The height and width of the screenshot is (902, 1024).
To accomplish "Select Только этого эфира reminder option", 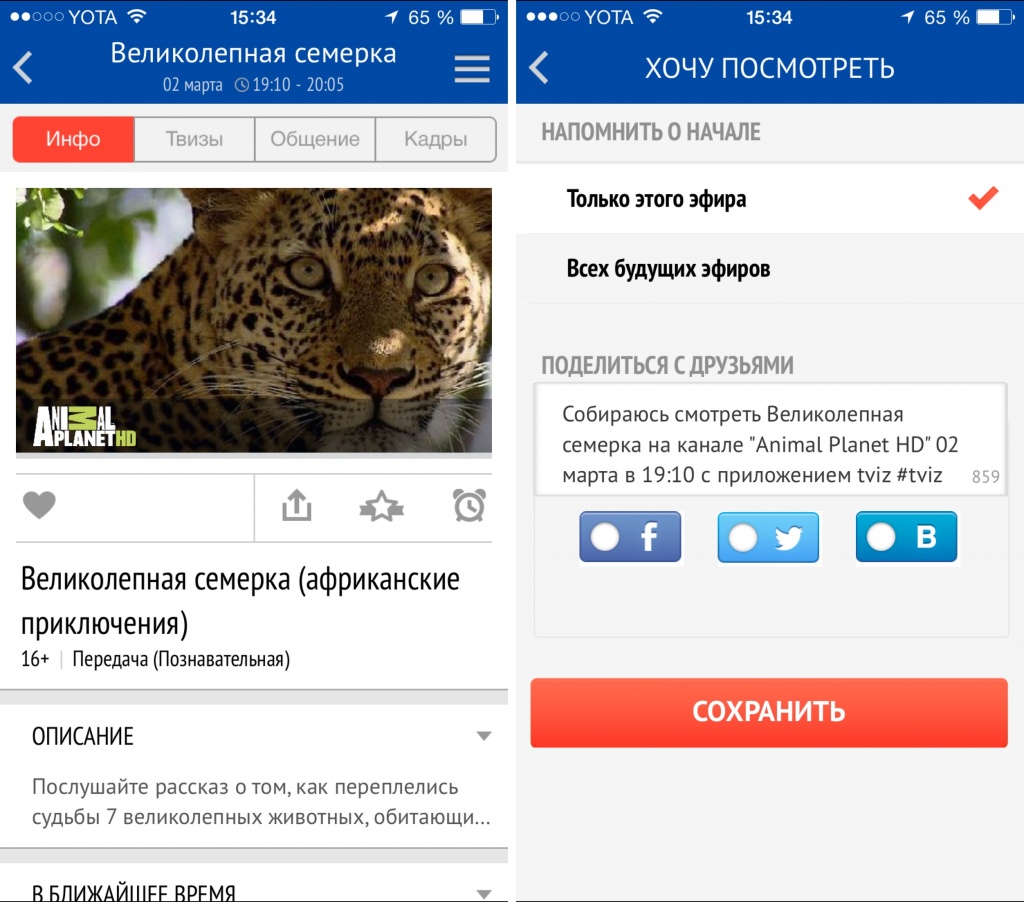I will coord(768,199).
